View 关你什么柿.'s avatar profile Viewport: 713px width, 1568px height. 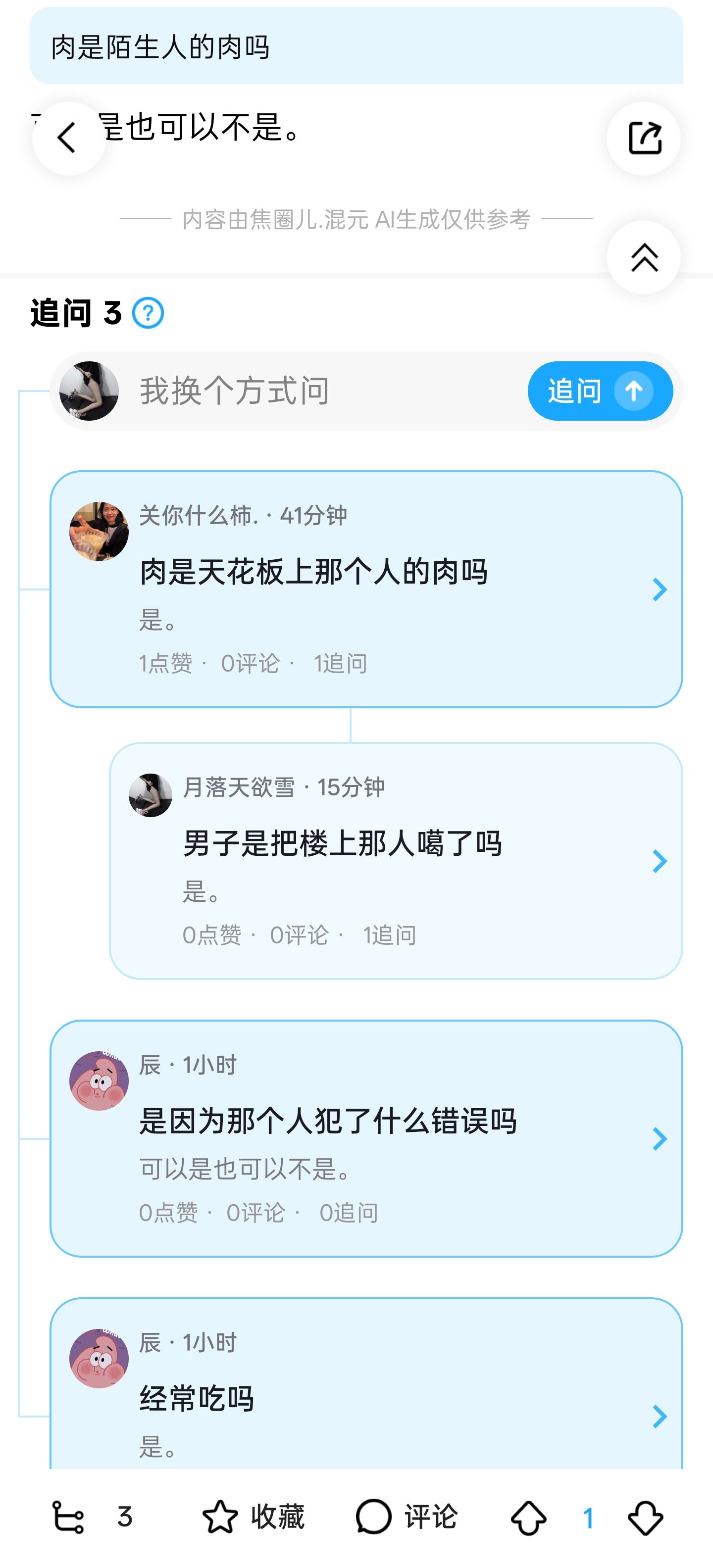coord(99,531)
